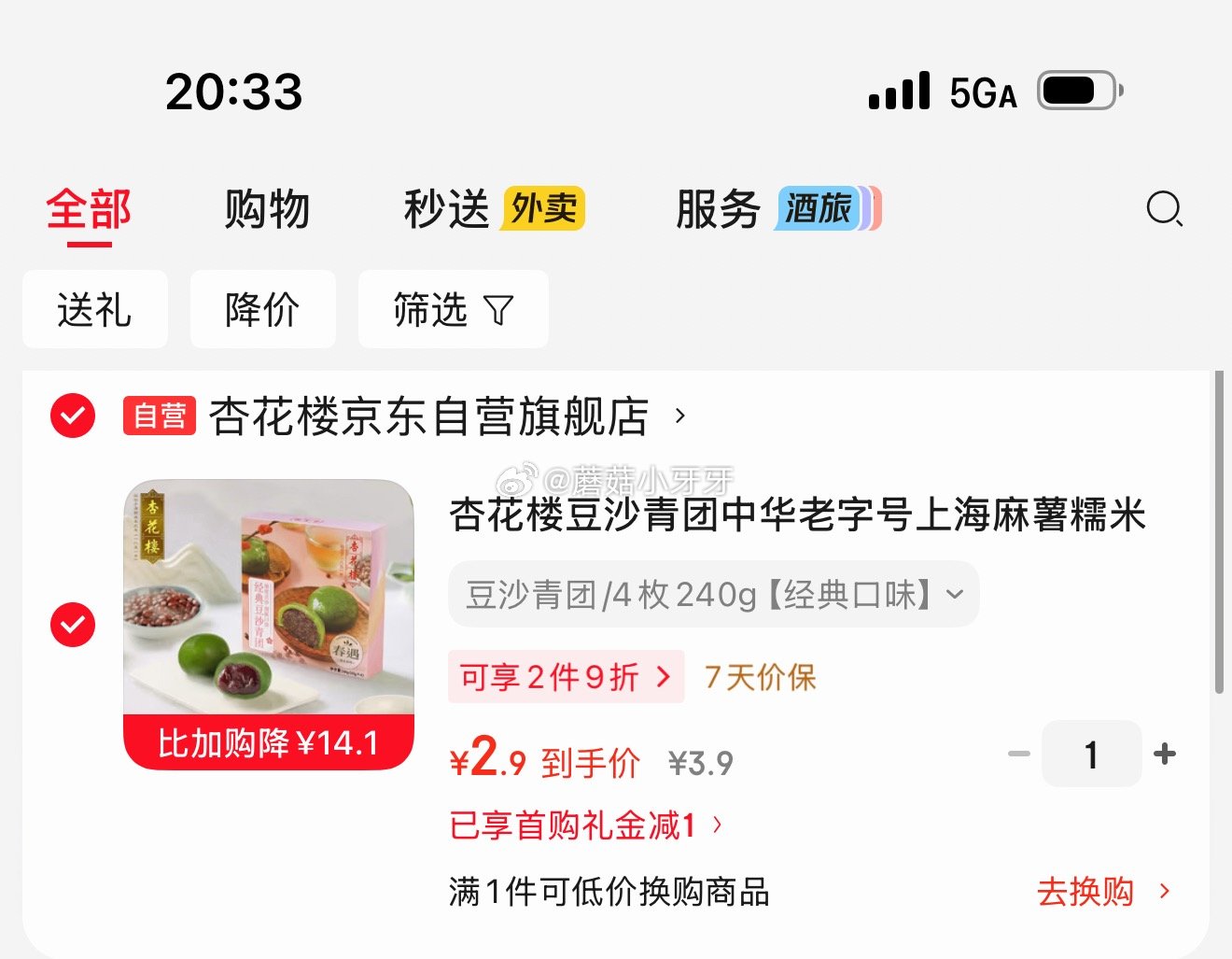The width and height of the screenshot is (1232, 959).
Task: Uncheck the 杏花楼京东自营旗舰店 store checkbox
Action: (73, 416)
